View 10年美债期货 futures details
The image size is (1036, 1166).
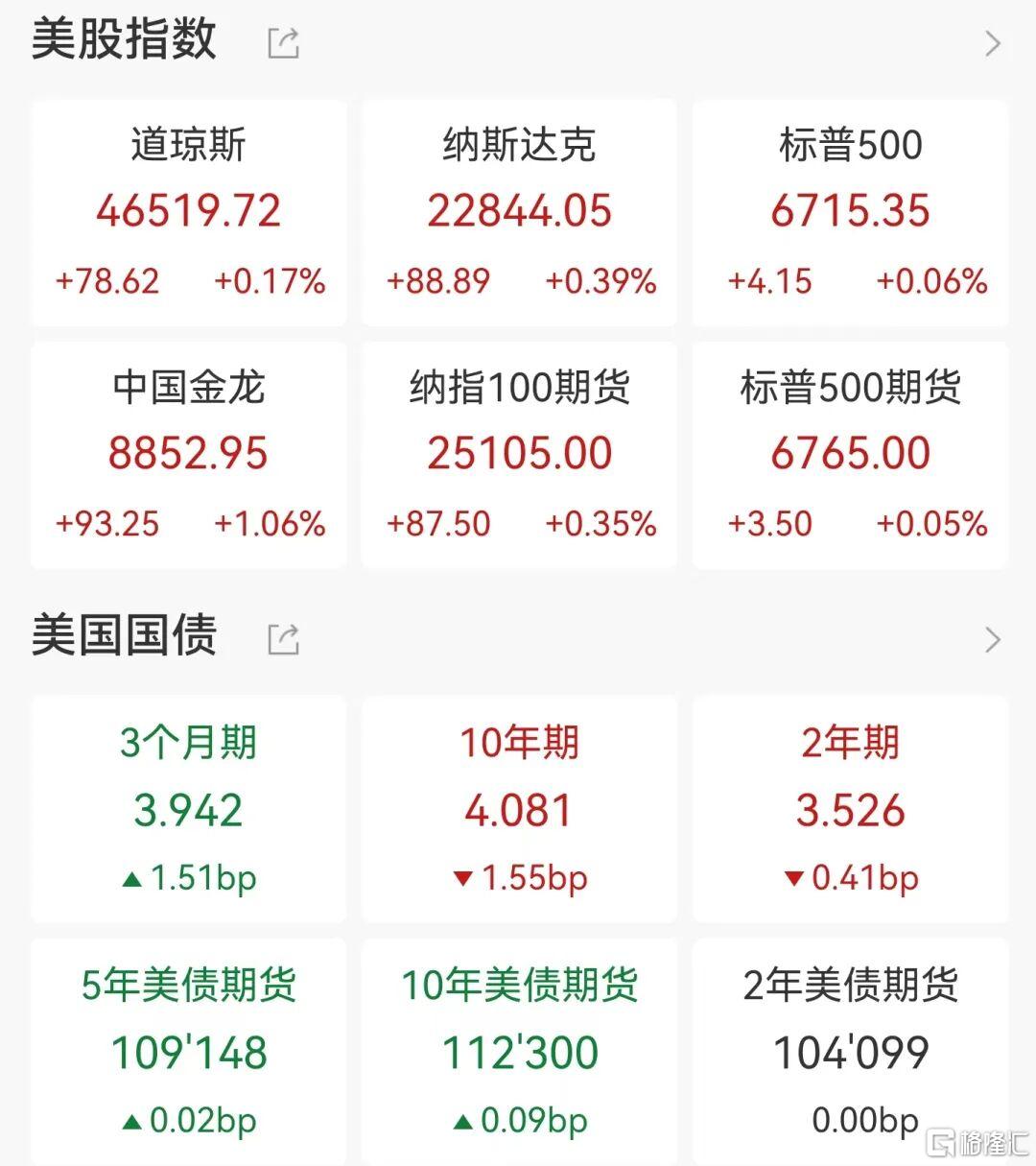519,1051
